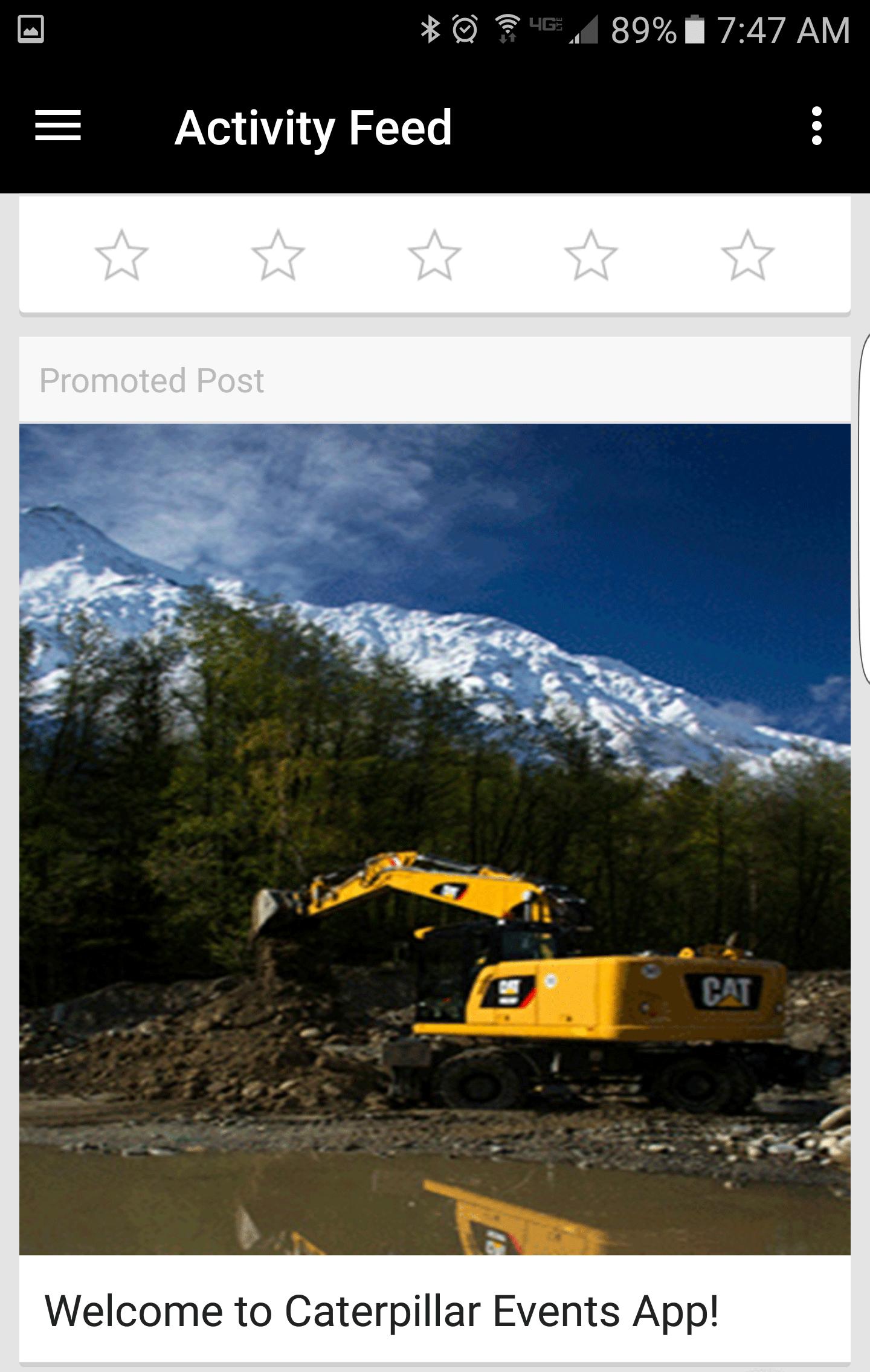870x1372 pixels.
Task: Rate three stars
Action: [434, 255]
